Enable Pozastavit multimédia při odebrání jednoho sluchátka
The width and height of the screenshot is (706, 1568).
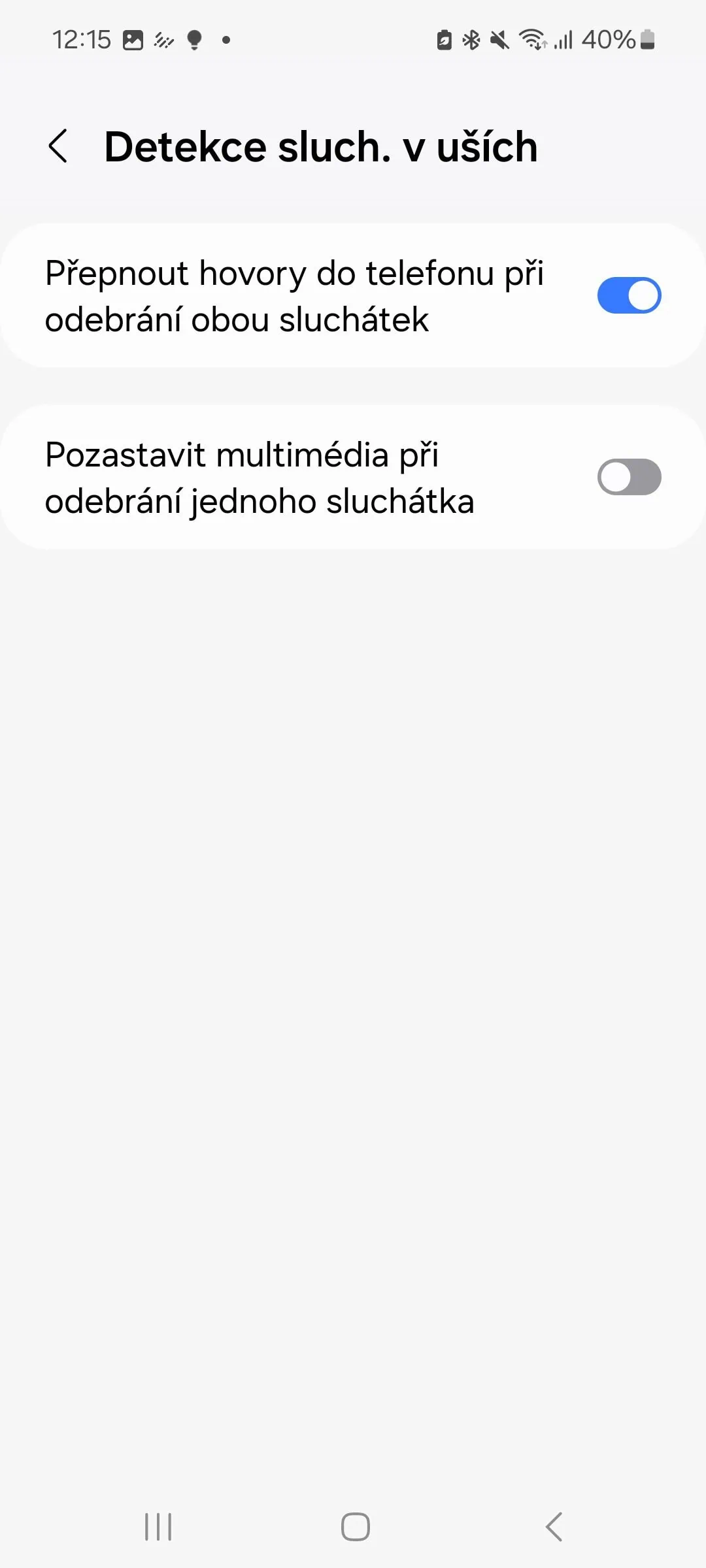click(x=629, y=477)
